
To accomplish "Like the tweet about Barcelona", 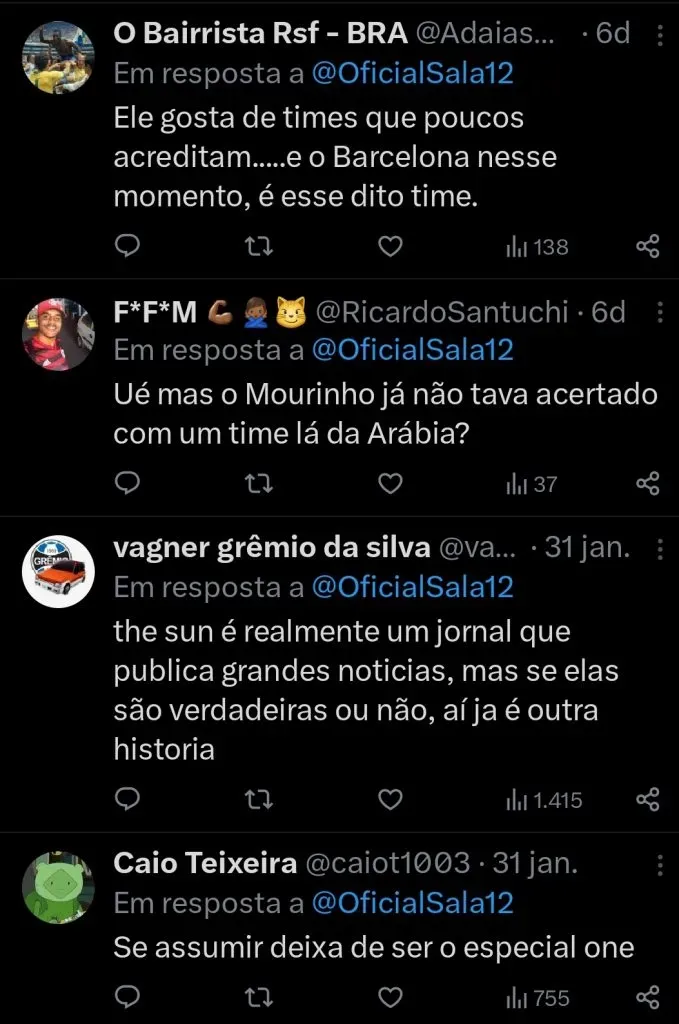I will point(391,246).
